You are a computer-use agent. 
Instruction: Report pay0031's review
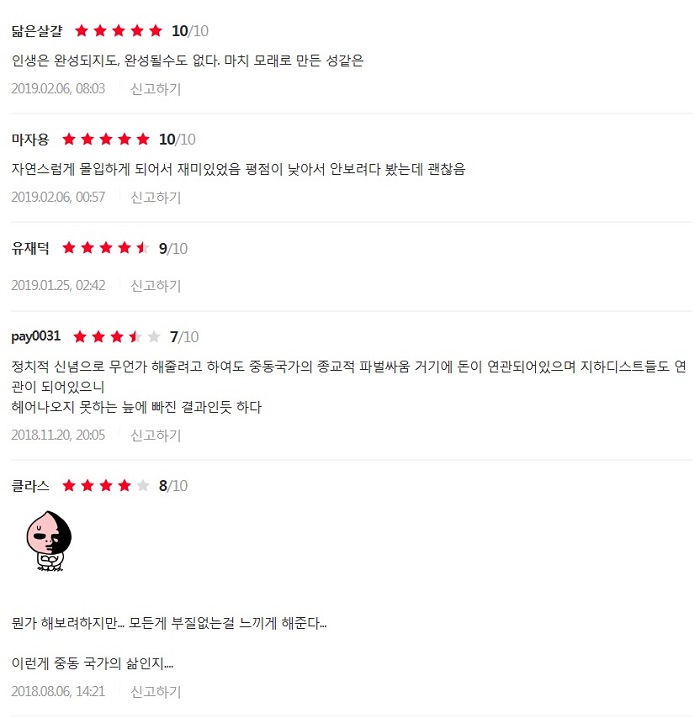click(x=155, y=436)
